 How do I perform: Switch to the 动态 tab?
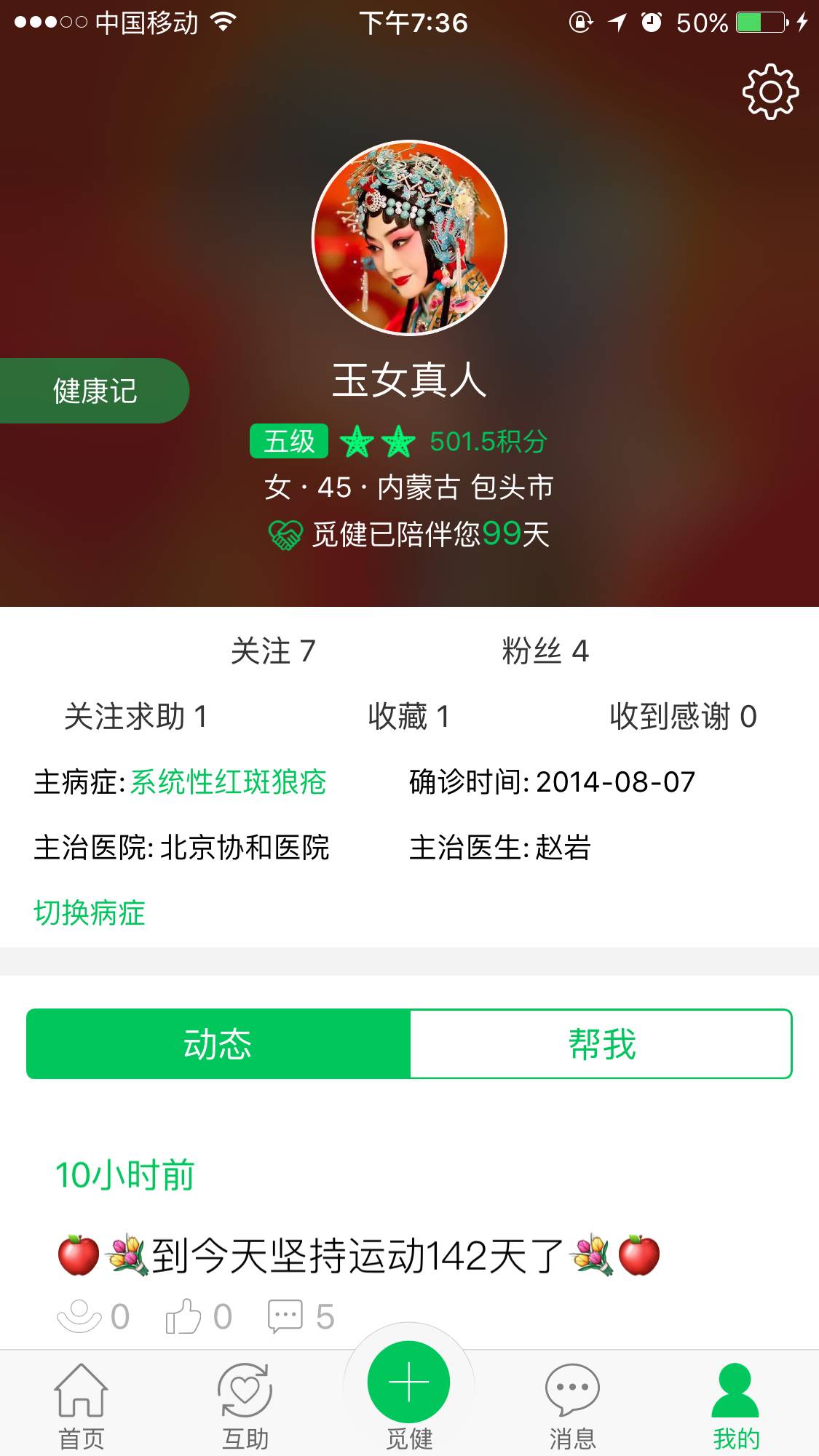click(x=218, y=1043)
